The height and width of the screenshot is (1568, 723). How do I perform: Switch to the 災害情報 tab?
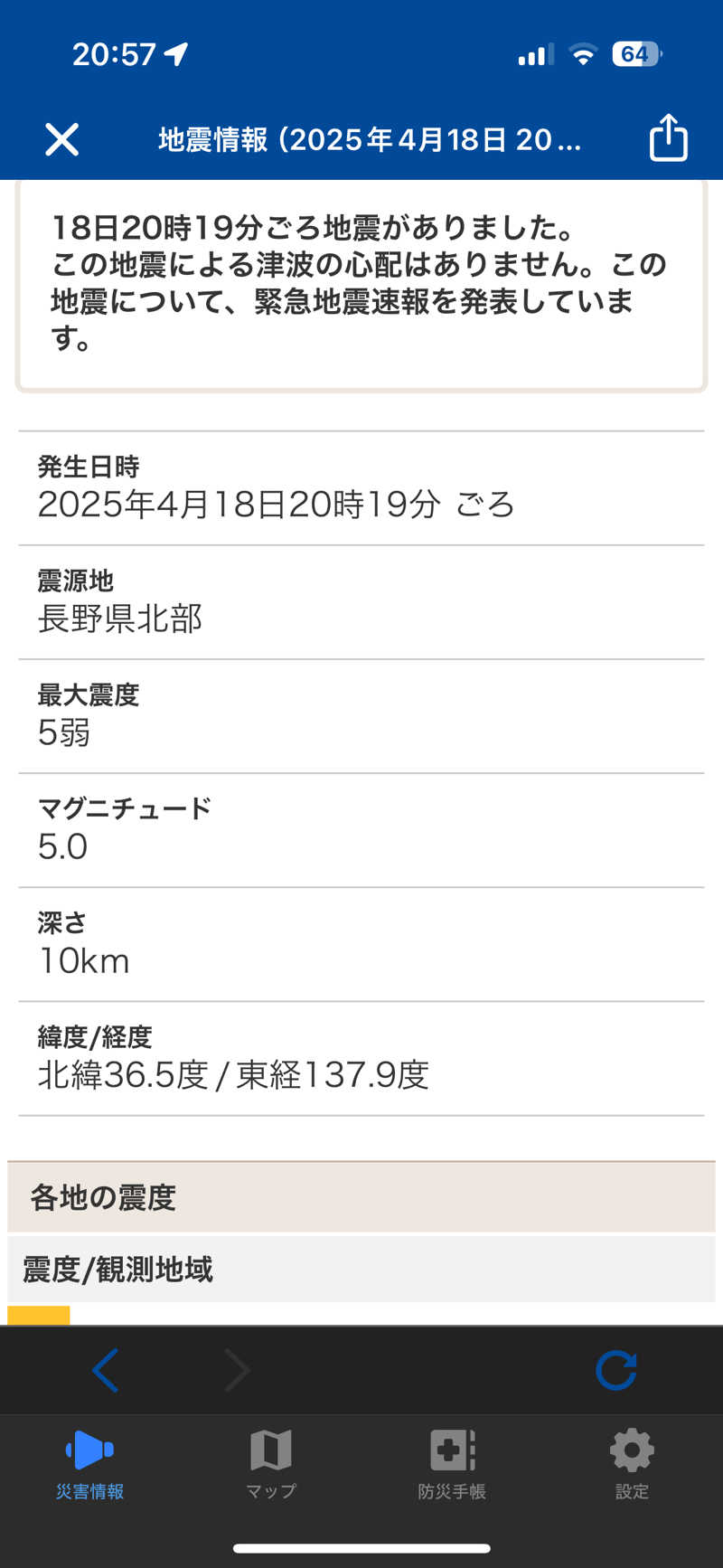point(89,1465)
